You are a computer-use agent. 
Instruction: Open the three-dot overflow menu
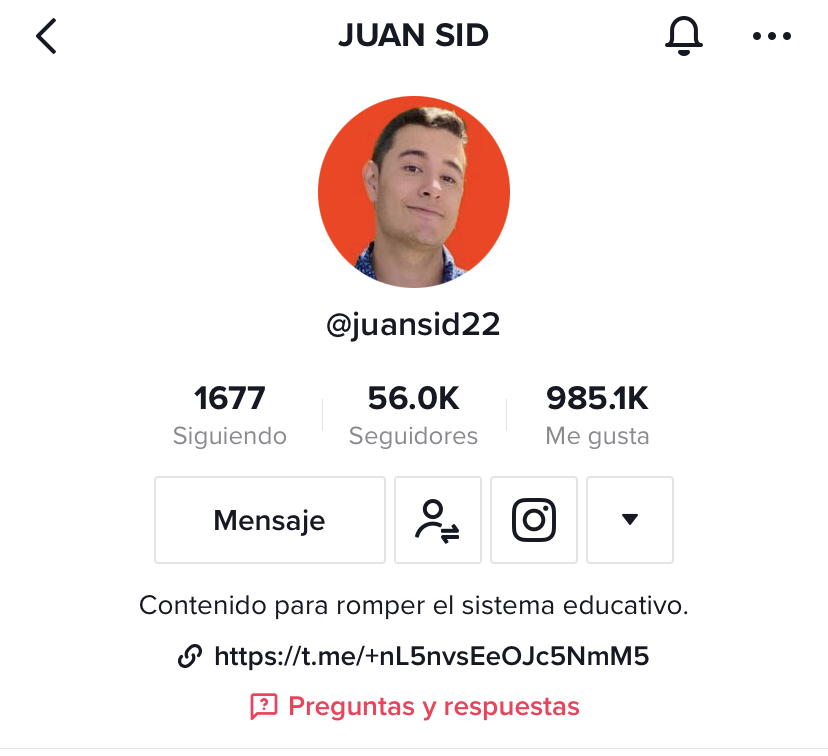coord(771,37)
